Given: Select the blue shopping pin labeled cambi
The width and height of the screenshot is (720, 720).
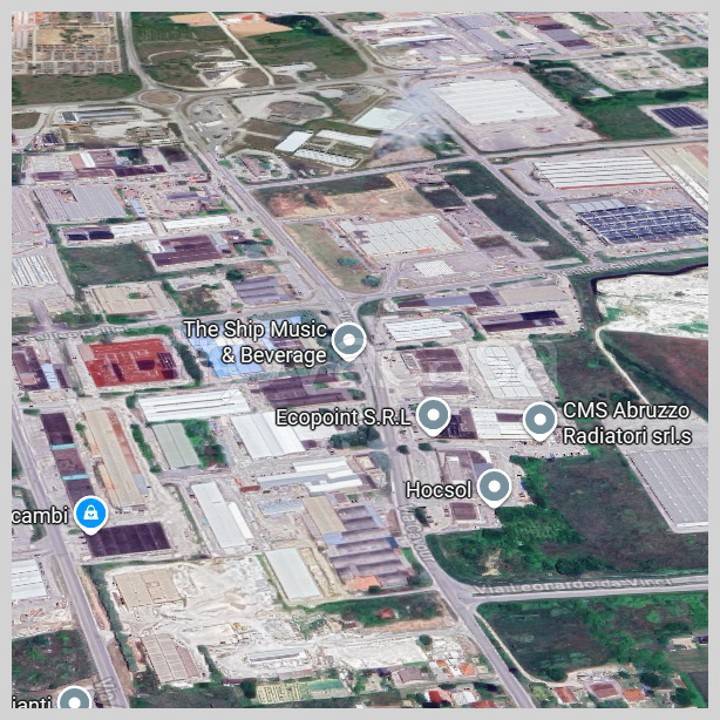Looking at the screenshot, I should point(91,514).
